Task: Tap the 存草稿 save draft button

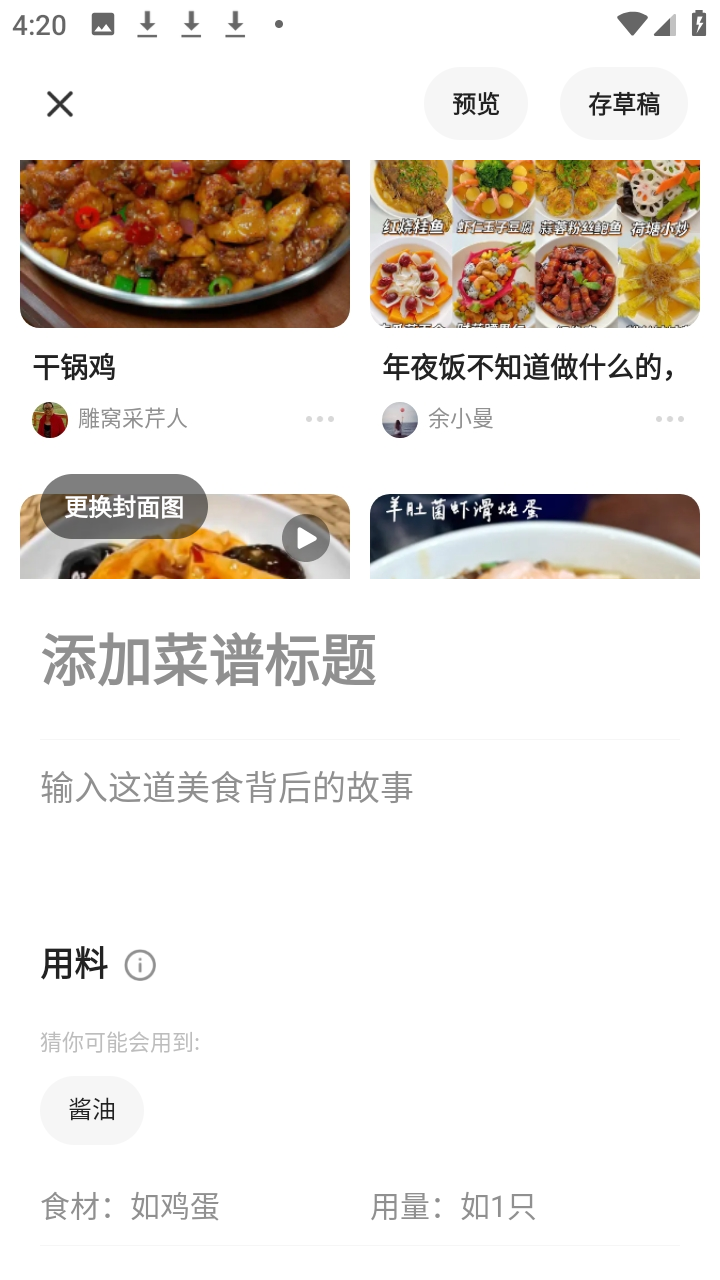Action: point(624,103)
